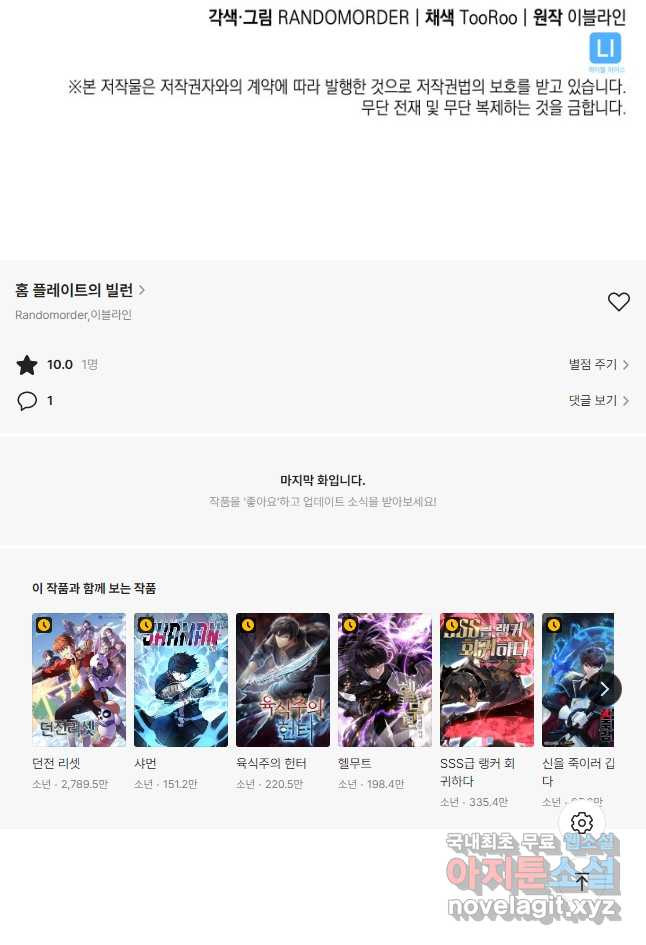Like this work with the heart icon
646x945 pixels.
point(618,302)
